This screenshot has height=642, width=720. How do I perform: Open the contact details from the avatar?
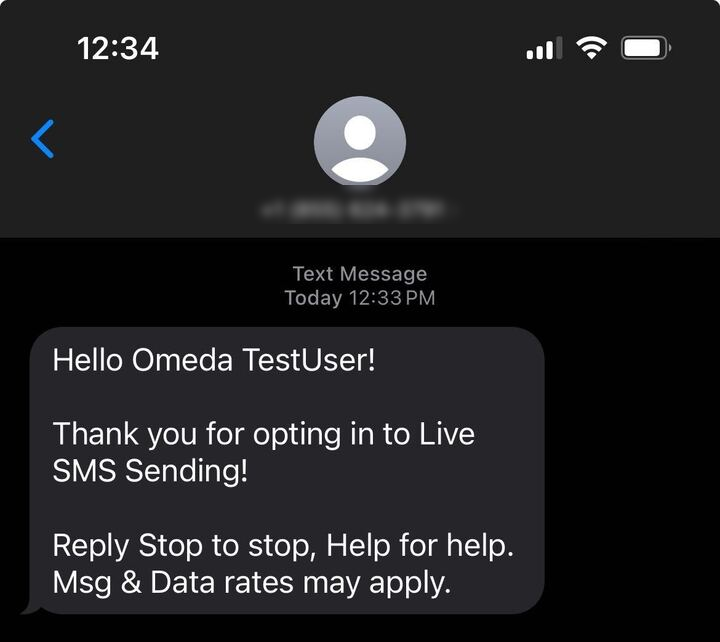pos(360,141)
